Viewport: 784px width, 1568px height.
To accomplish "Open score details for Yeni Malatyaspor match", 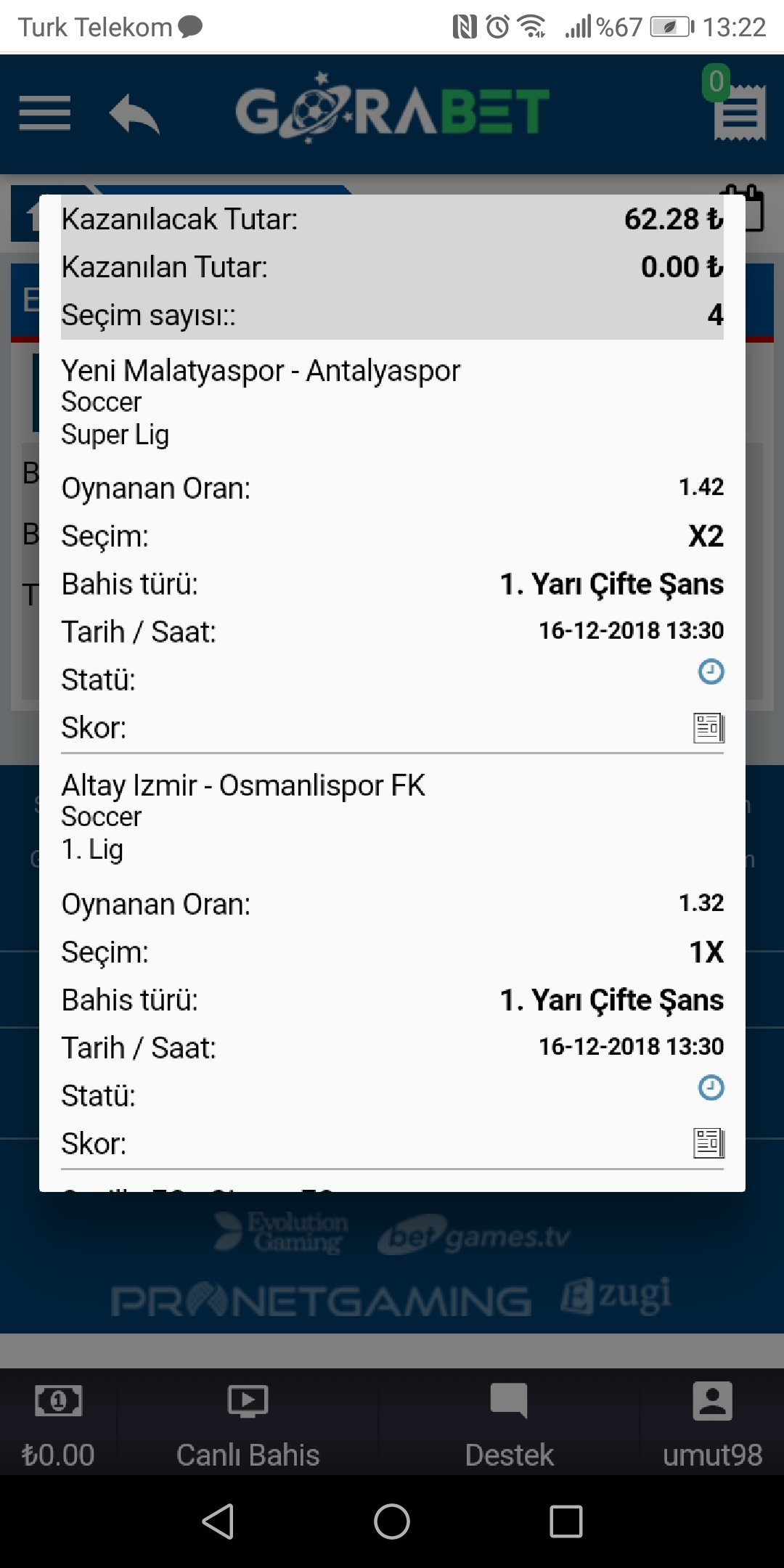I will coord(709,727).
